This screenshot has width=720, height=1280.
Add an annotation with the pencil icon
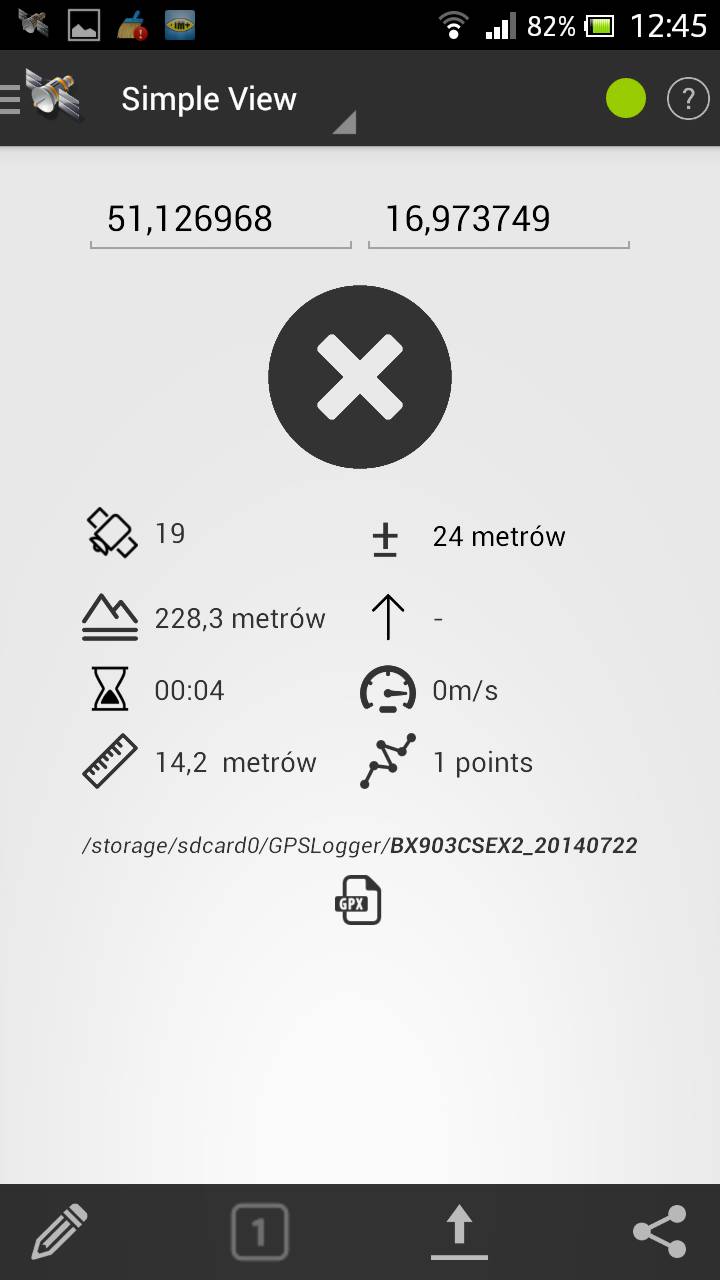coord(60,1231)
